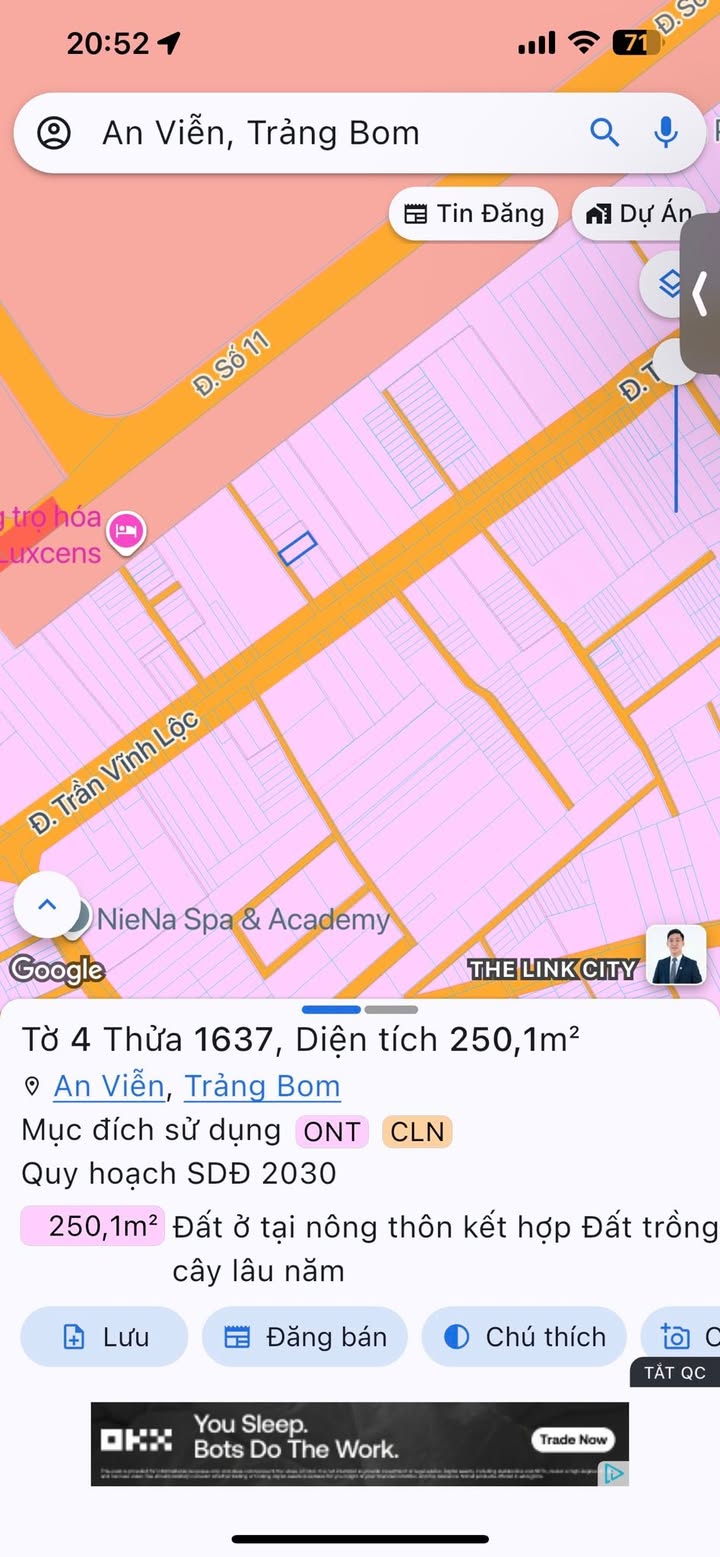Save this parcel with Lưu

pos(104,1337)
